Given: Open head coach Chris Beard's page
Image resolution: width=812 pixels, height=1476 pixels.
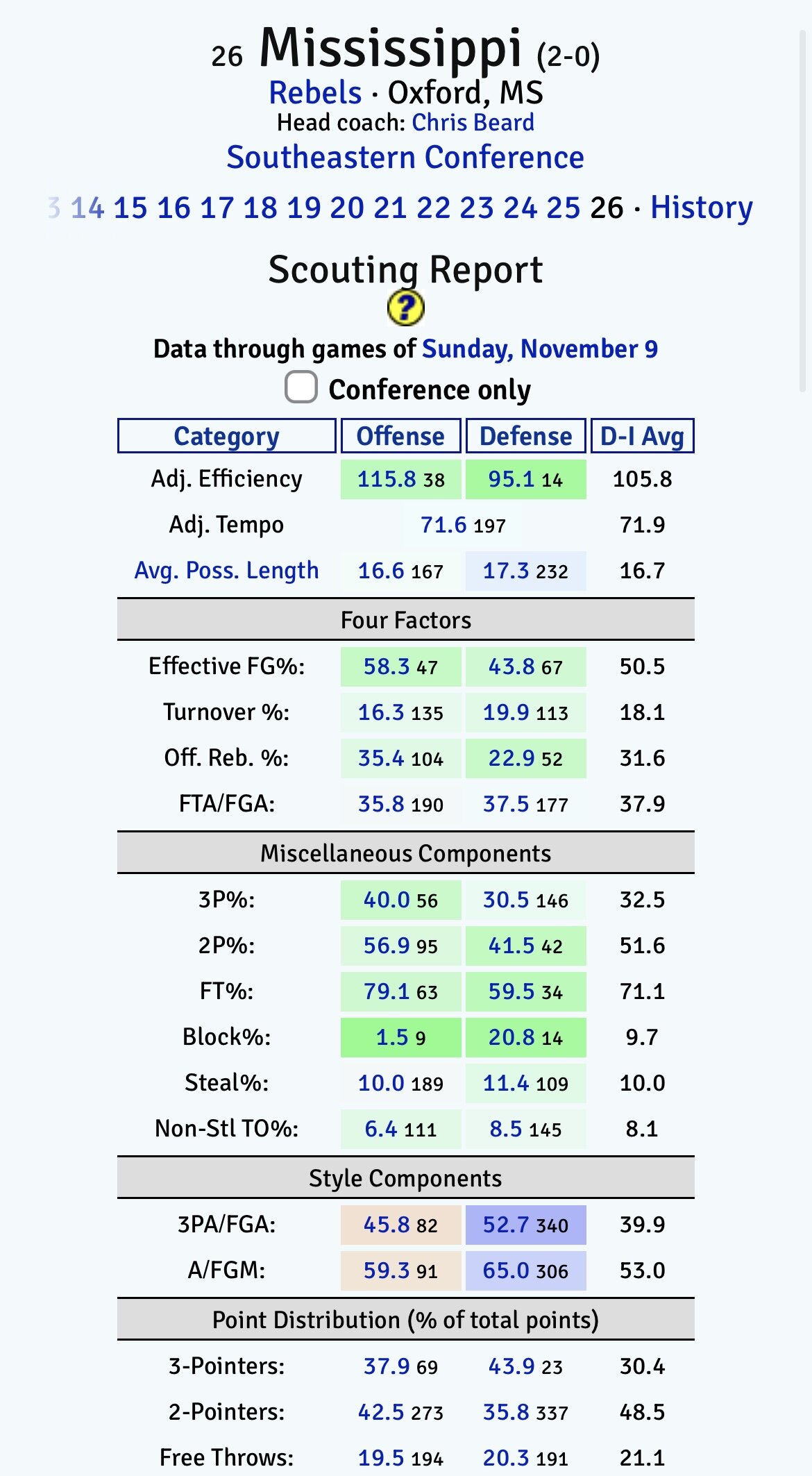Looking at the screenshot, I should click(x=473, y=123).
